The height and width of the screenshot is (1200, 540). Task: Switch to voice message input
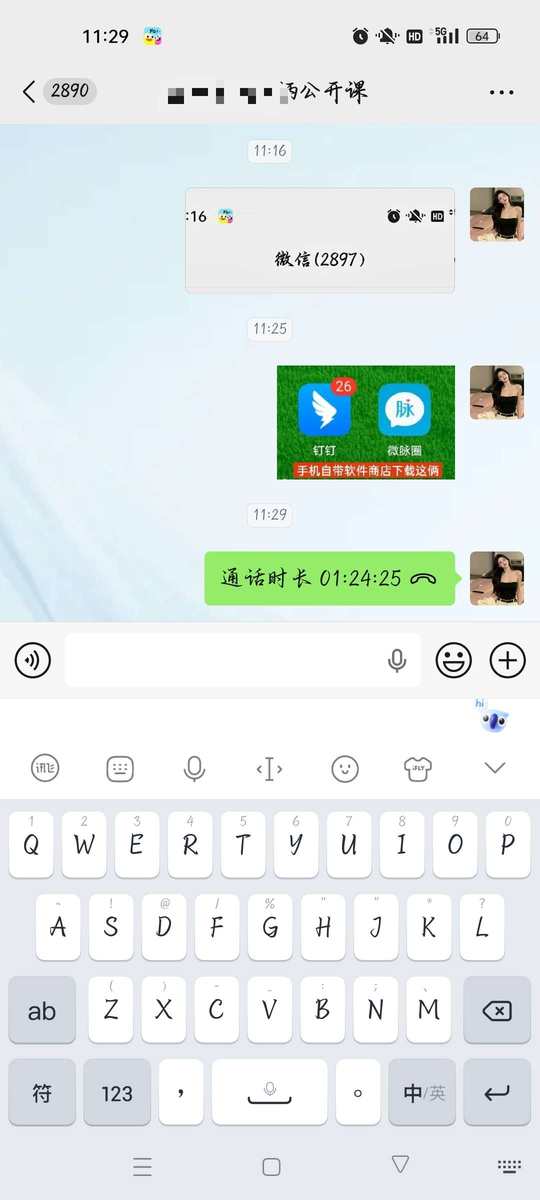pos(33,660)
